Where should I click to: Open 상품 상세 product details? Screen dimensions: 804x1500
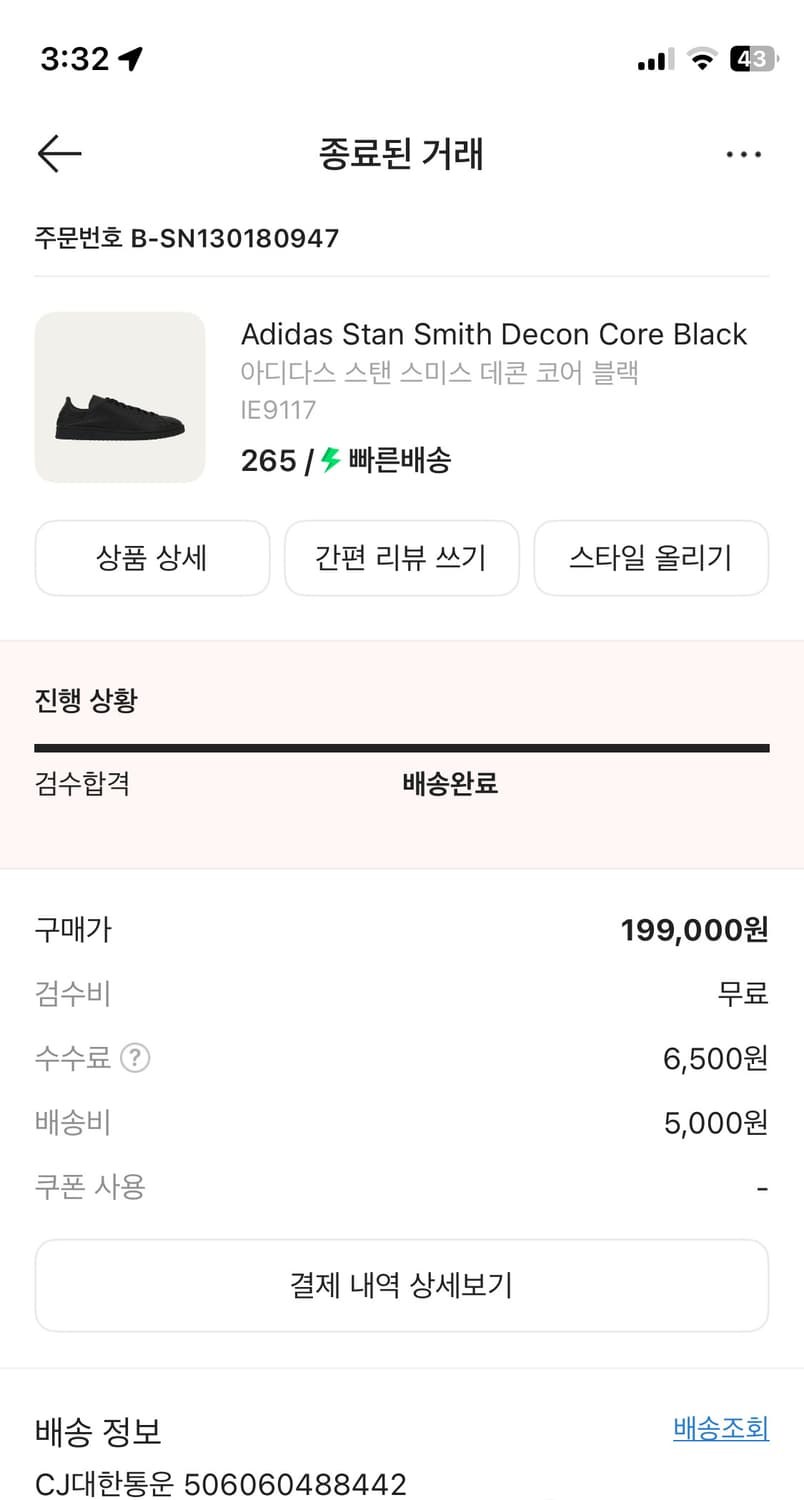152,558
